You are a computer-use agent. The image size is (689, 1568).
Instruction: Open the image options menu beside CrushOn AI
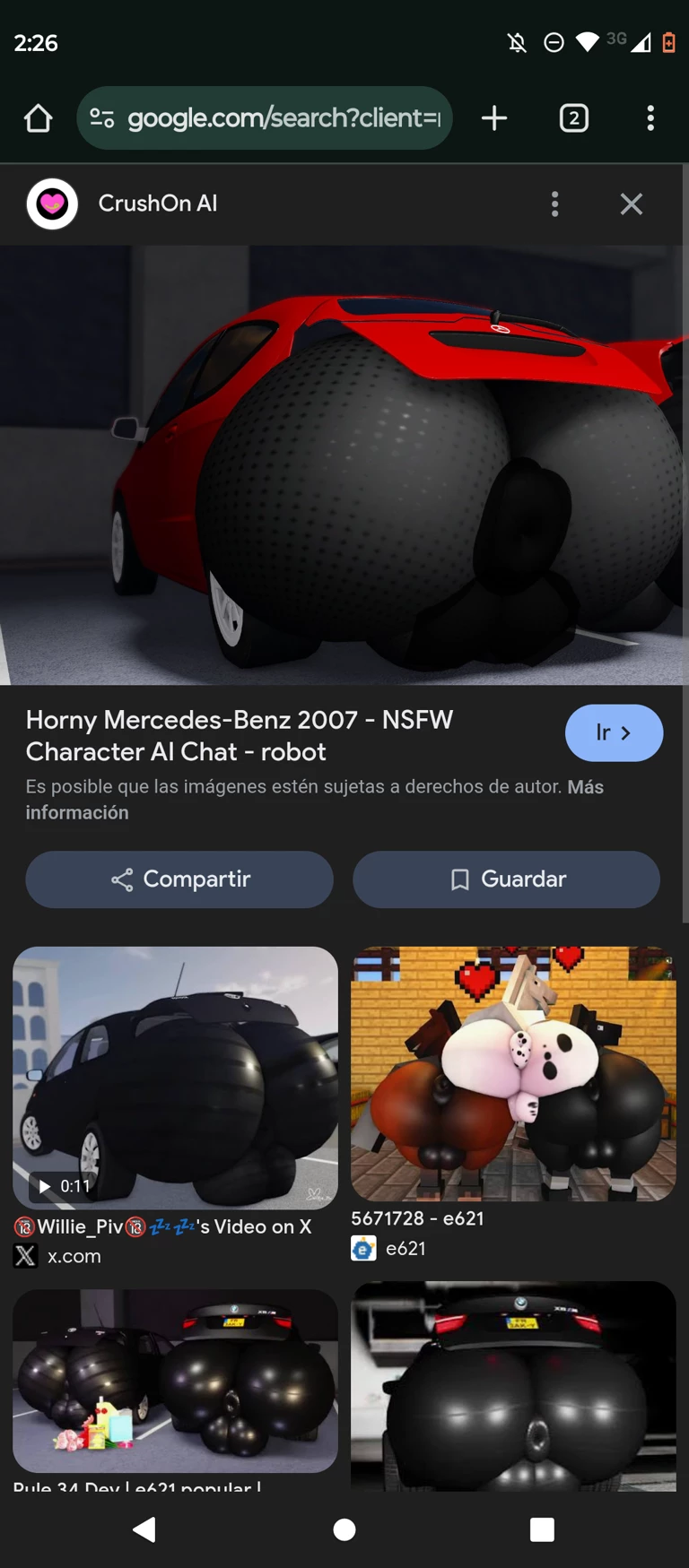[x=555, y=204]
